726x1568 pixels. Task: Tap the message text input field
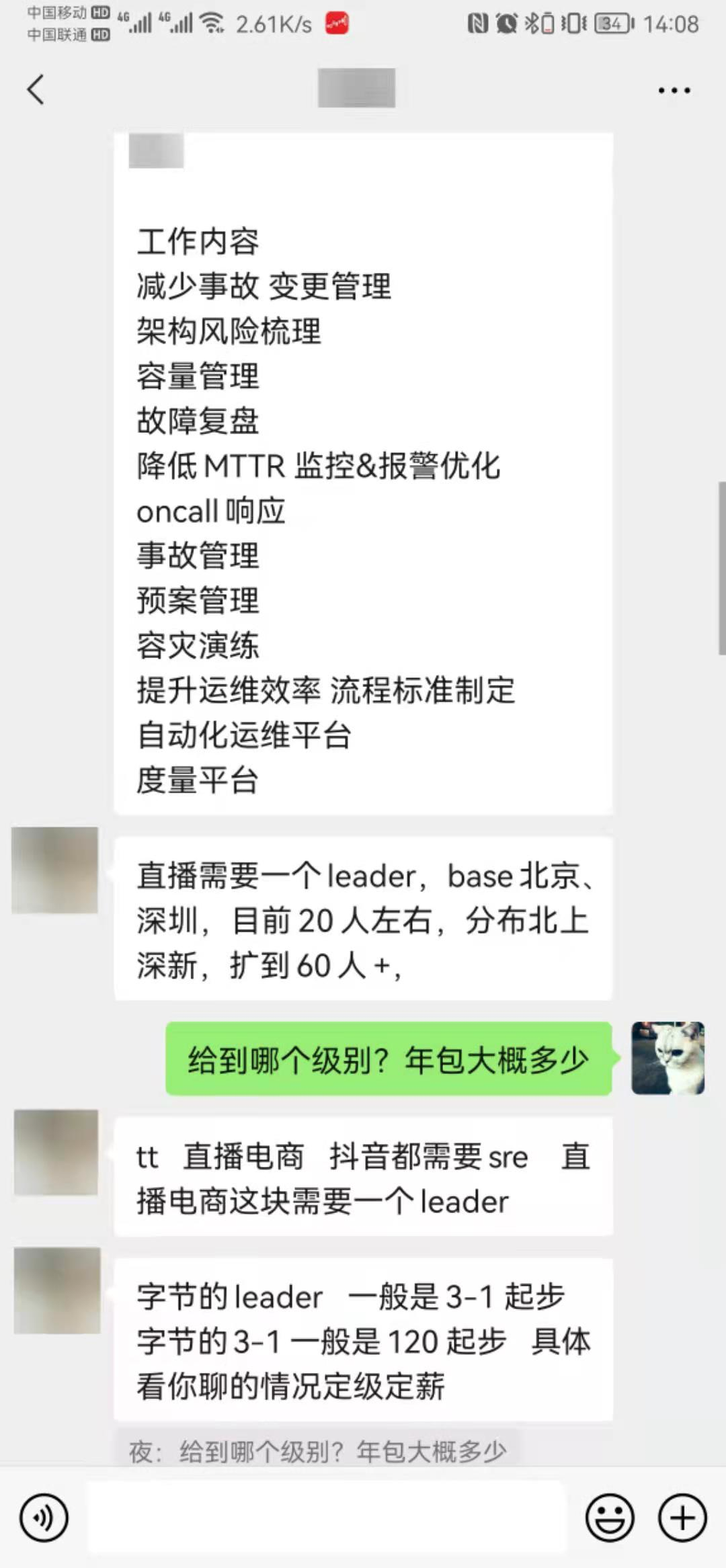tap(327, 1518)
